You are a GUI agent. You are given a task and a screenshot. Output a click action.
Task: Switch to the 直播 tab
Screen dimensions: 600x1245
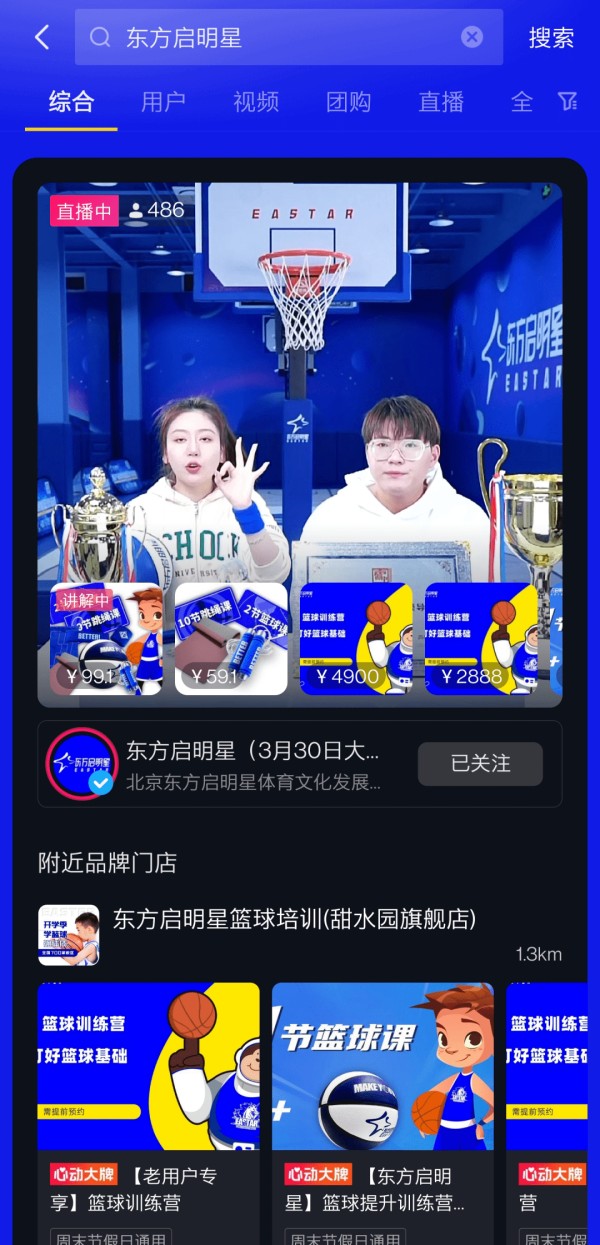[441, 101]
